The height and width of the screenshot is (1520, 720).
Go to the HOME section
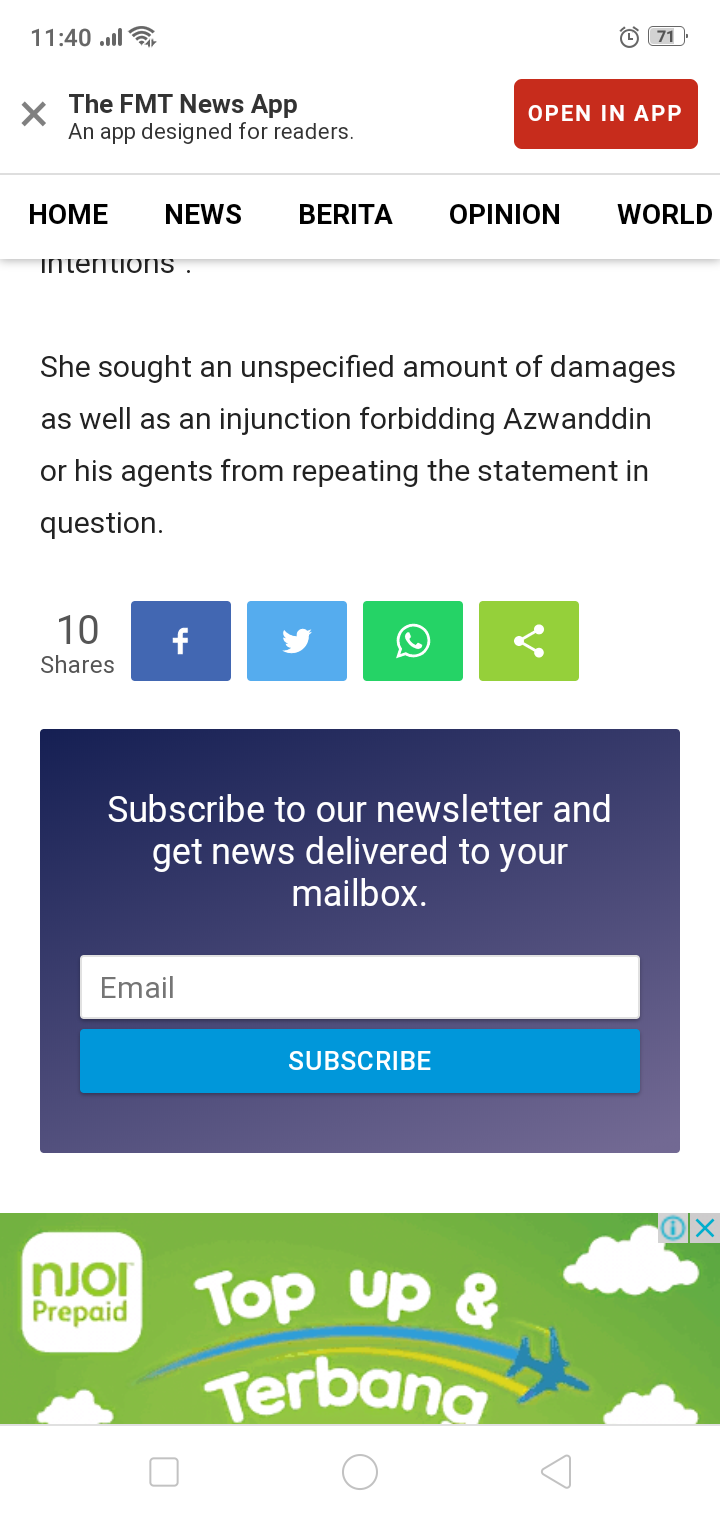coord(68,215)
